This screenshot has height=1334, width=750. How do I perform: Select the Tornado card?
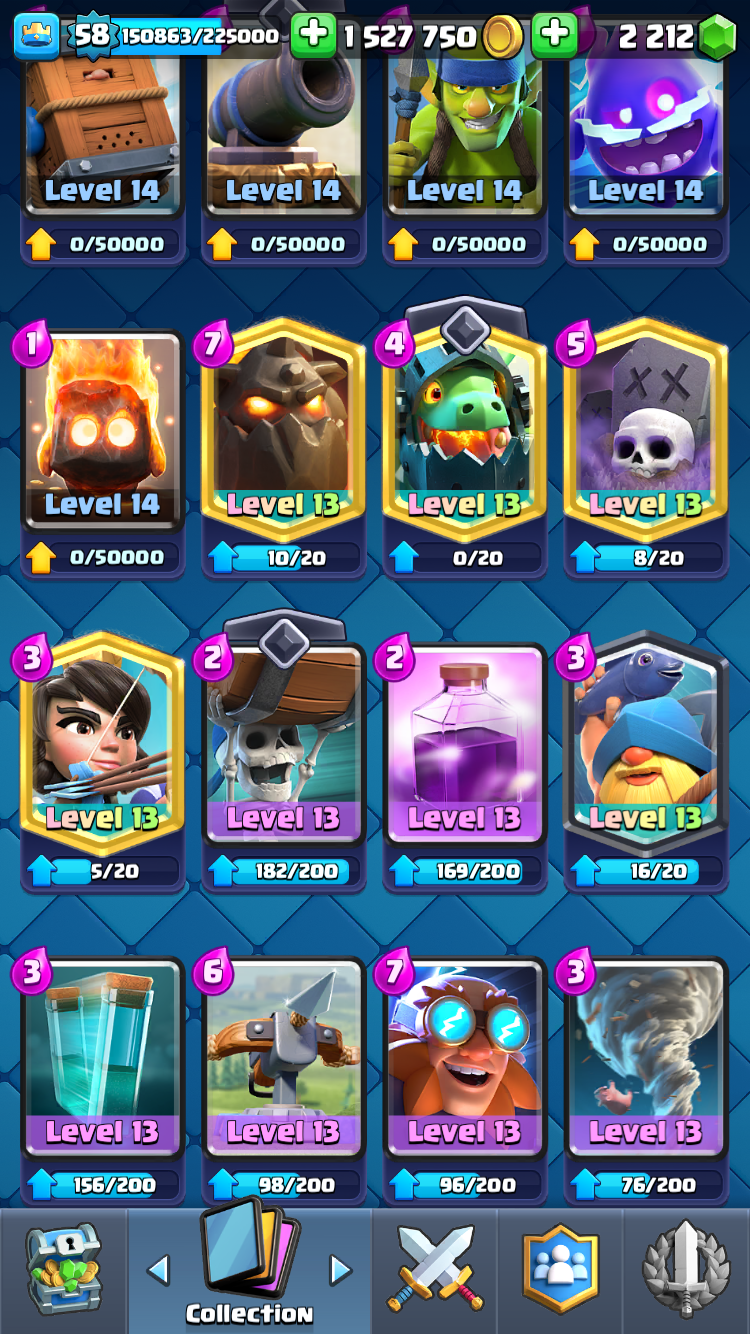645,1060
